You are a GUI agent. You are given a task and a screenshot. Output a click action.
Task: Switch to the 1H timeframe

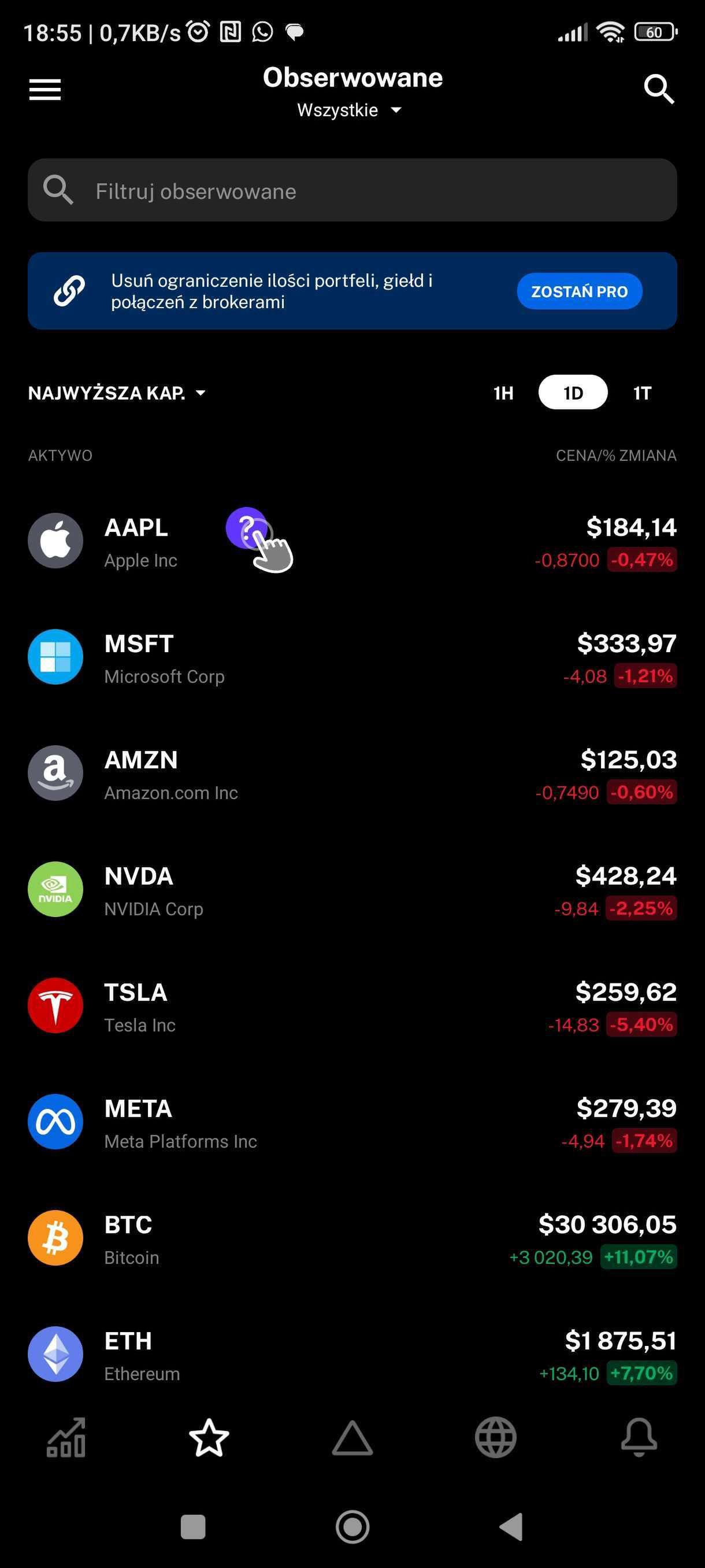click(x=503, y=393)
